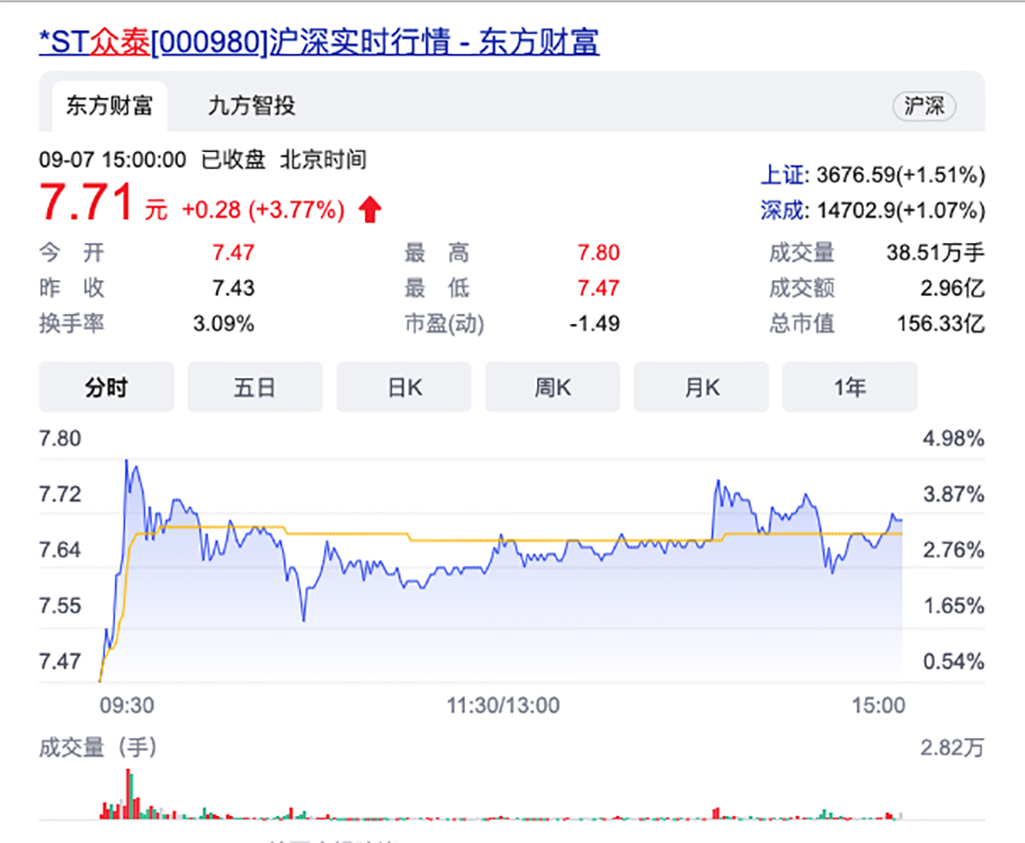Open the 深成 index link
The height and width of the screenshot is (843, 1025).
pos(783,211)
